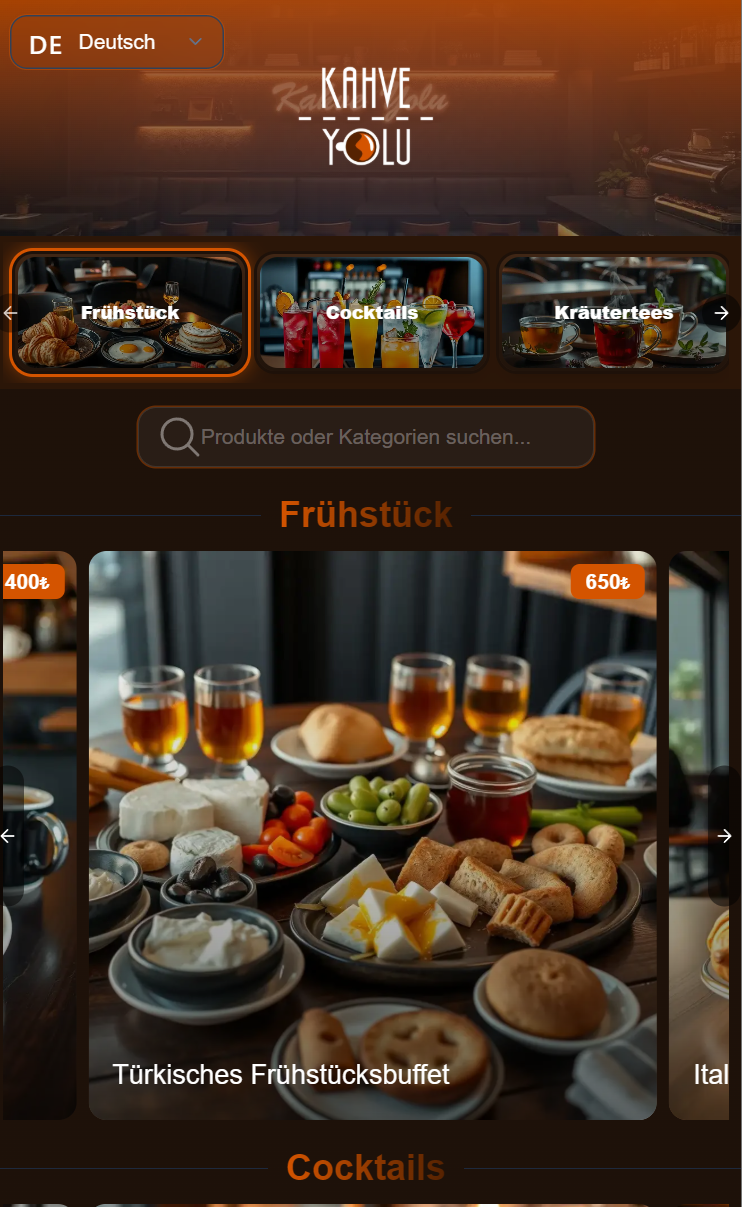The image size is (742, 1207).
Task: Open the Deutsch language dropdown
Action: click(116, 42)
